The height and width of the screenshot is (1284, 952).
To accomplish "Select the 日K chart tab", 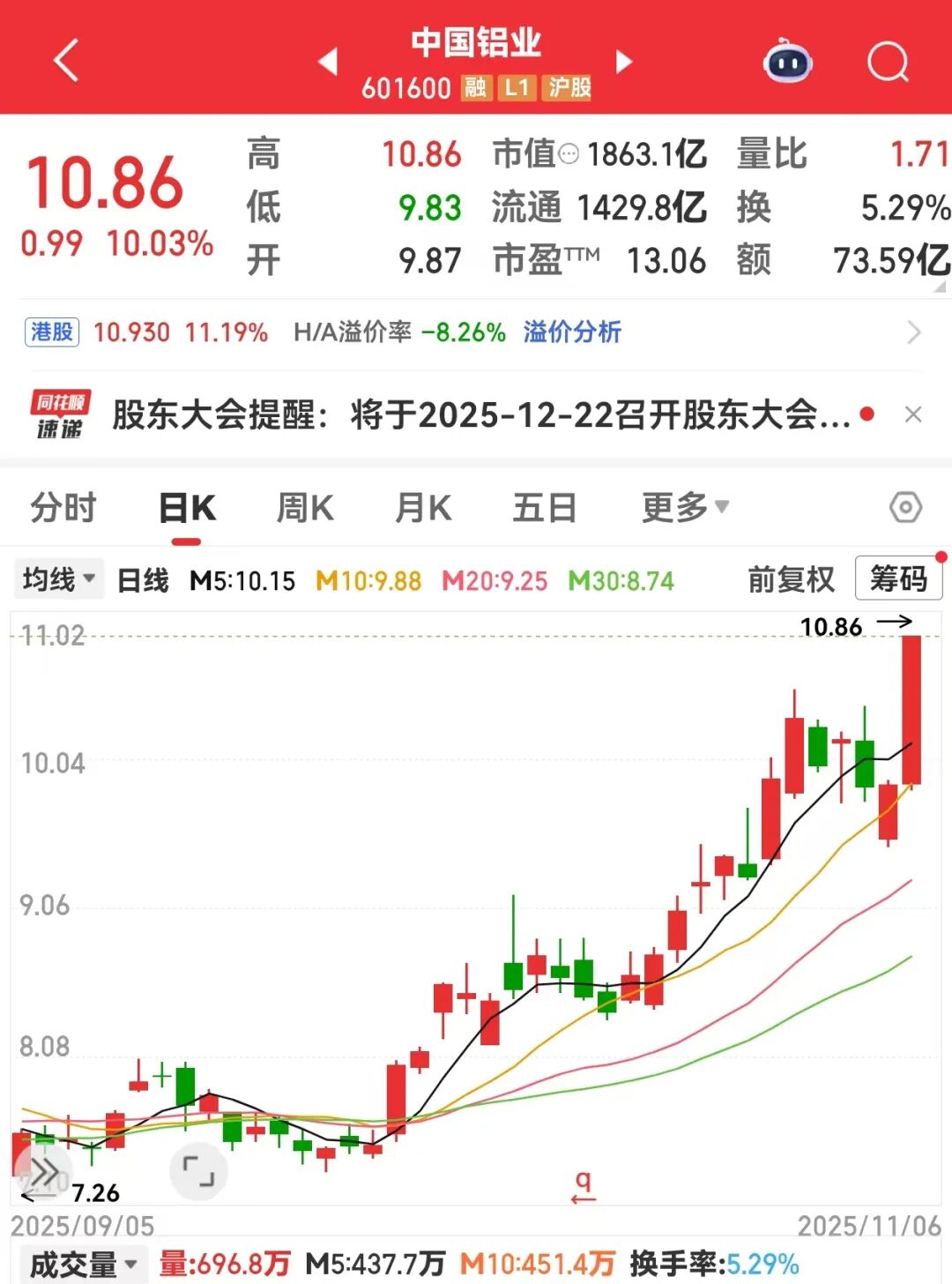I will (x=187, y=508).
